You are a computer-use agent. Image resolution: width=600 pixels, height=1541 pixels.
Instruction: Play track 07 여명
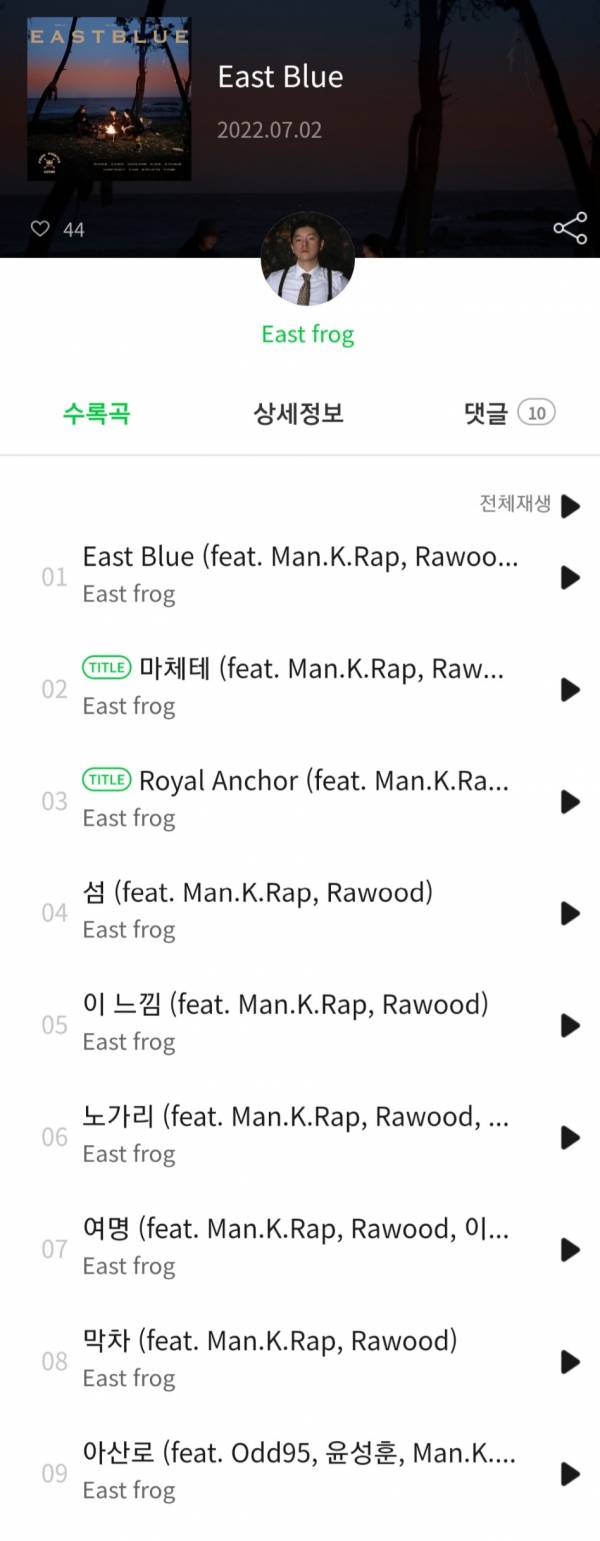click(570, 1249)
